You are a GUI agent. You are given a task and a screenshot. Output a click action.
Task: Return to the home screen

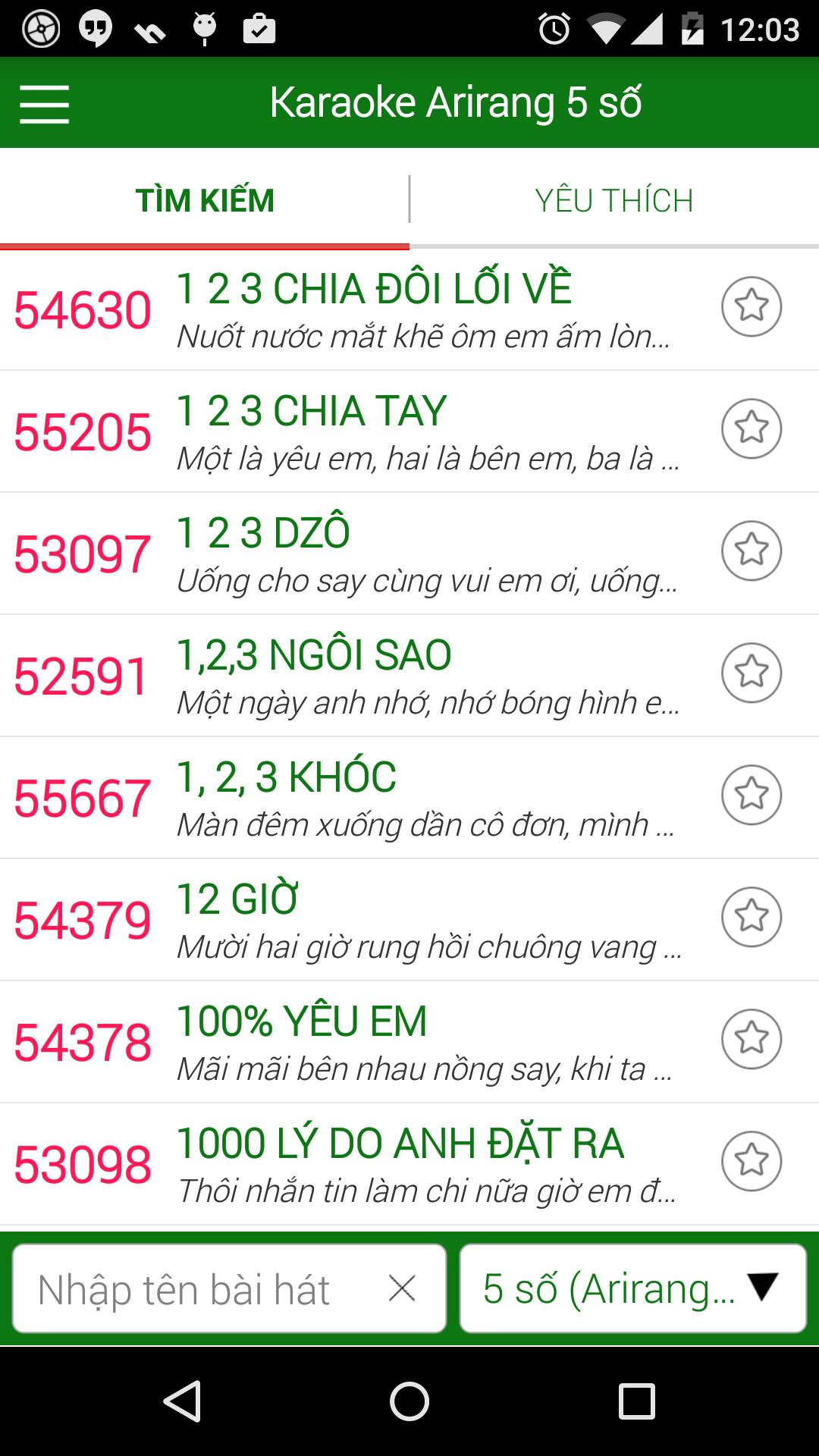(x=409, y=1401)
